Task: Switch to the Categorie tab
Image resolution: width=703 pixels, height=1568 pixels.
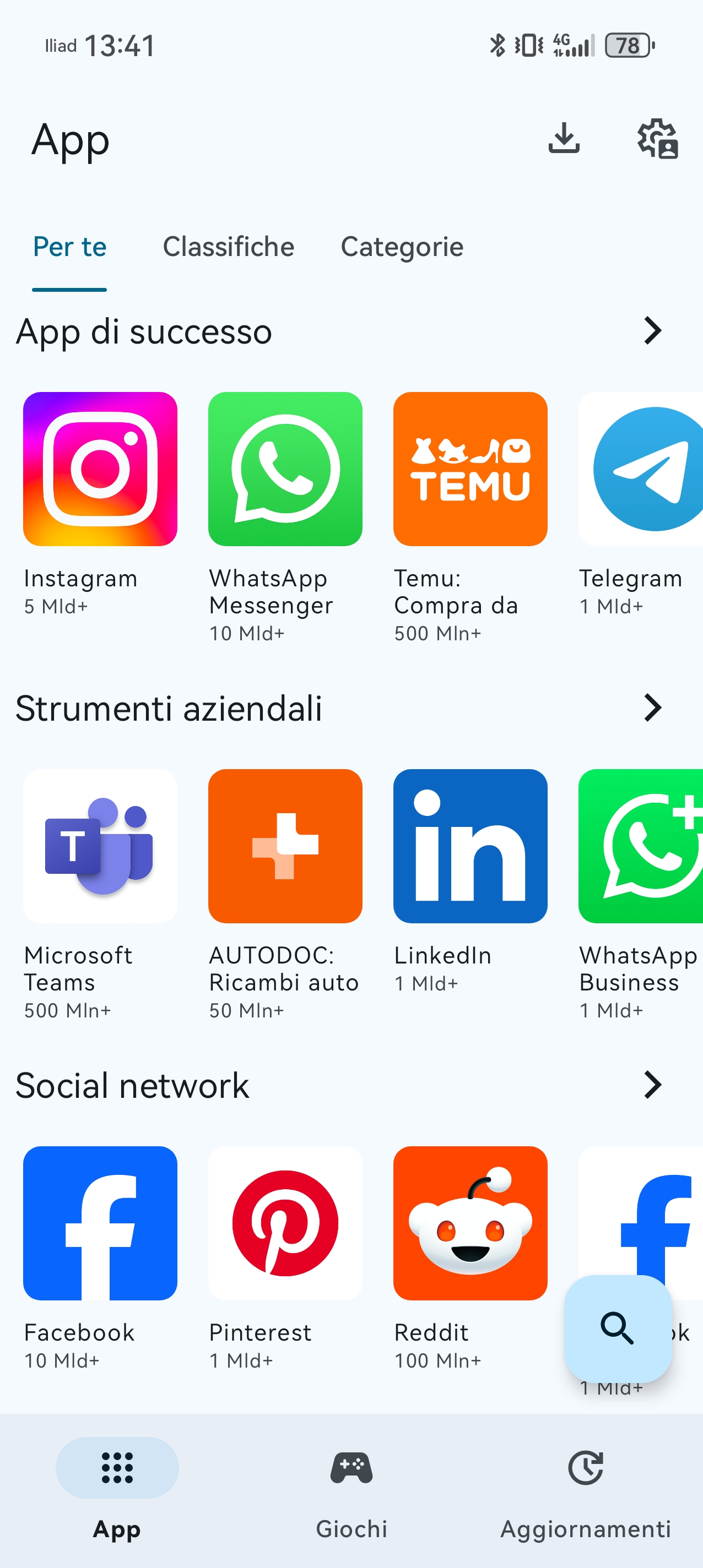Action: [402, 247]
